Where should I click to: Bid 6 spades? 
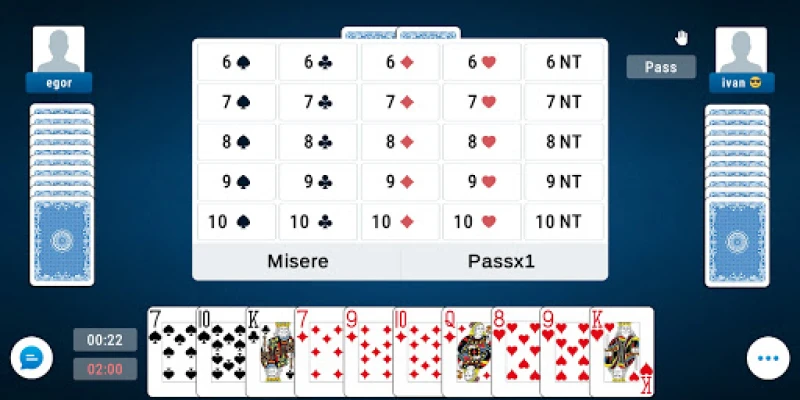(236, 62)
